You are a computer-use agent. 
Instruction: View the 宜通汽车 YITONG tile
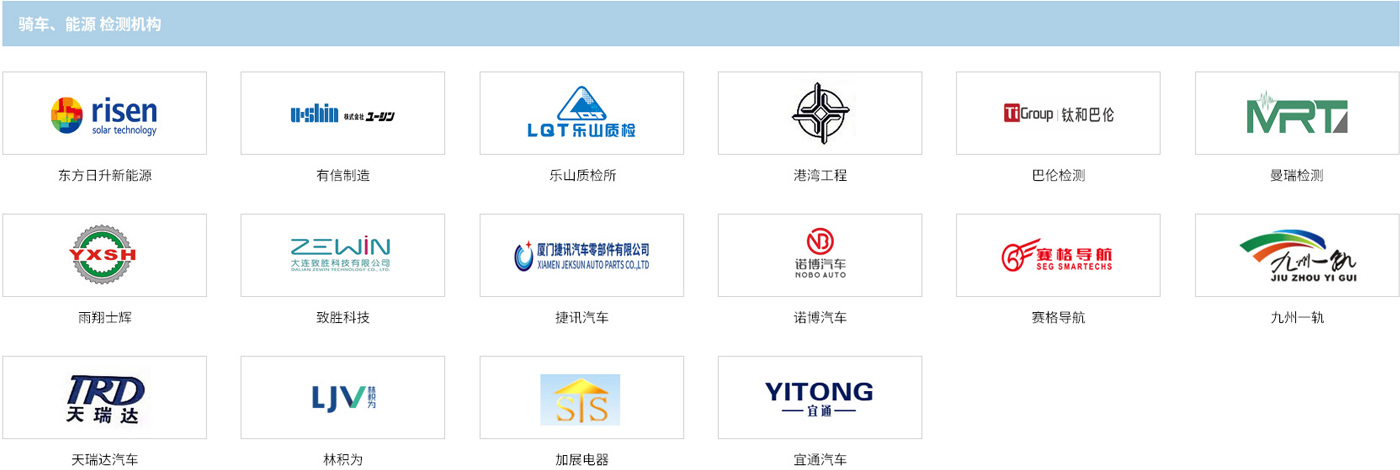(x=819, y=397)
